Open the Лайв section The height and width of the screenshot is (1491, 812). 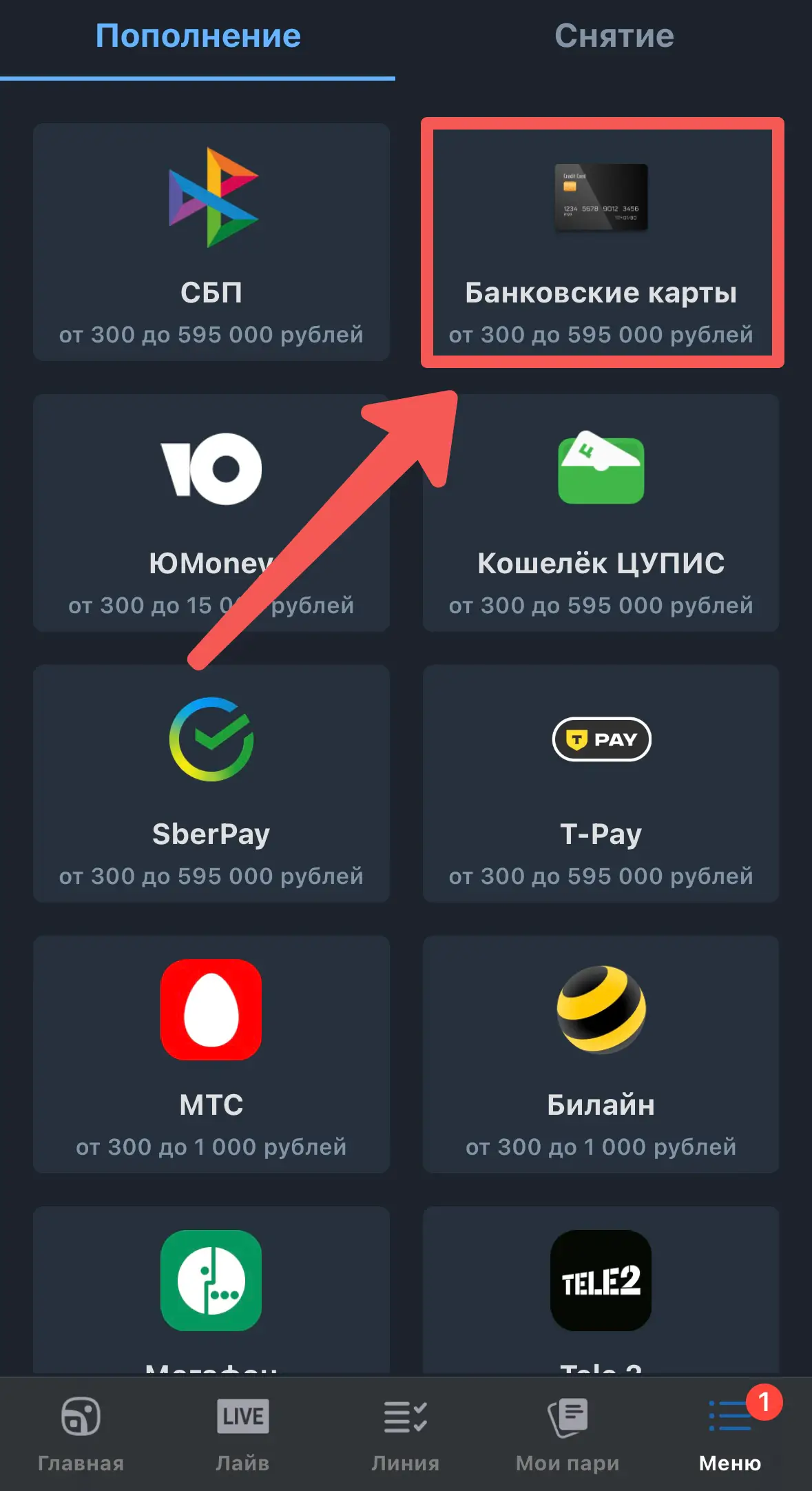coord(242,1433)
